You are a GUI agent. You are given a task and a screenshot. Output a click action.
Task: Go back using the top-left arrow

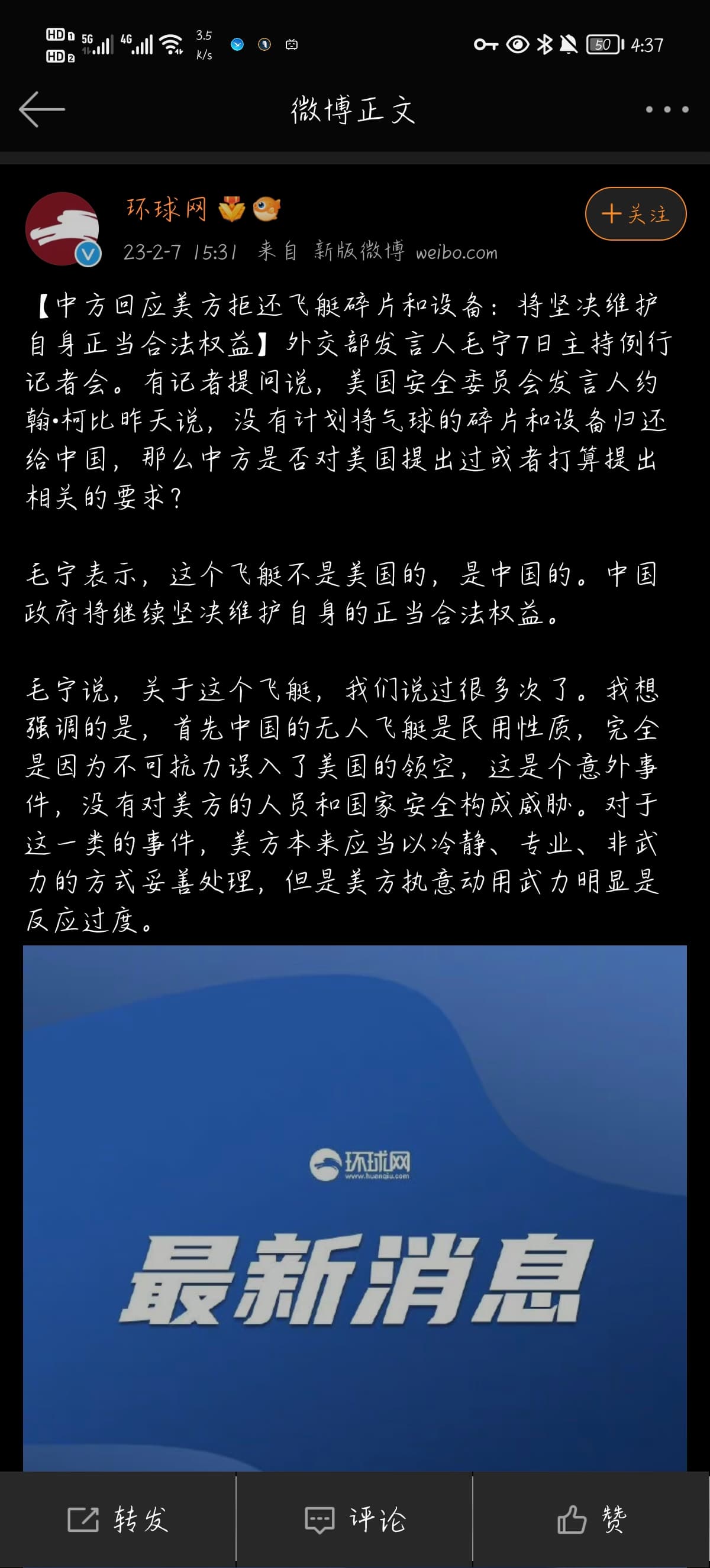(41, 109)
